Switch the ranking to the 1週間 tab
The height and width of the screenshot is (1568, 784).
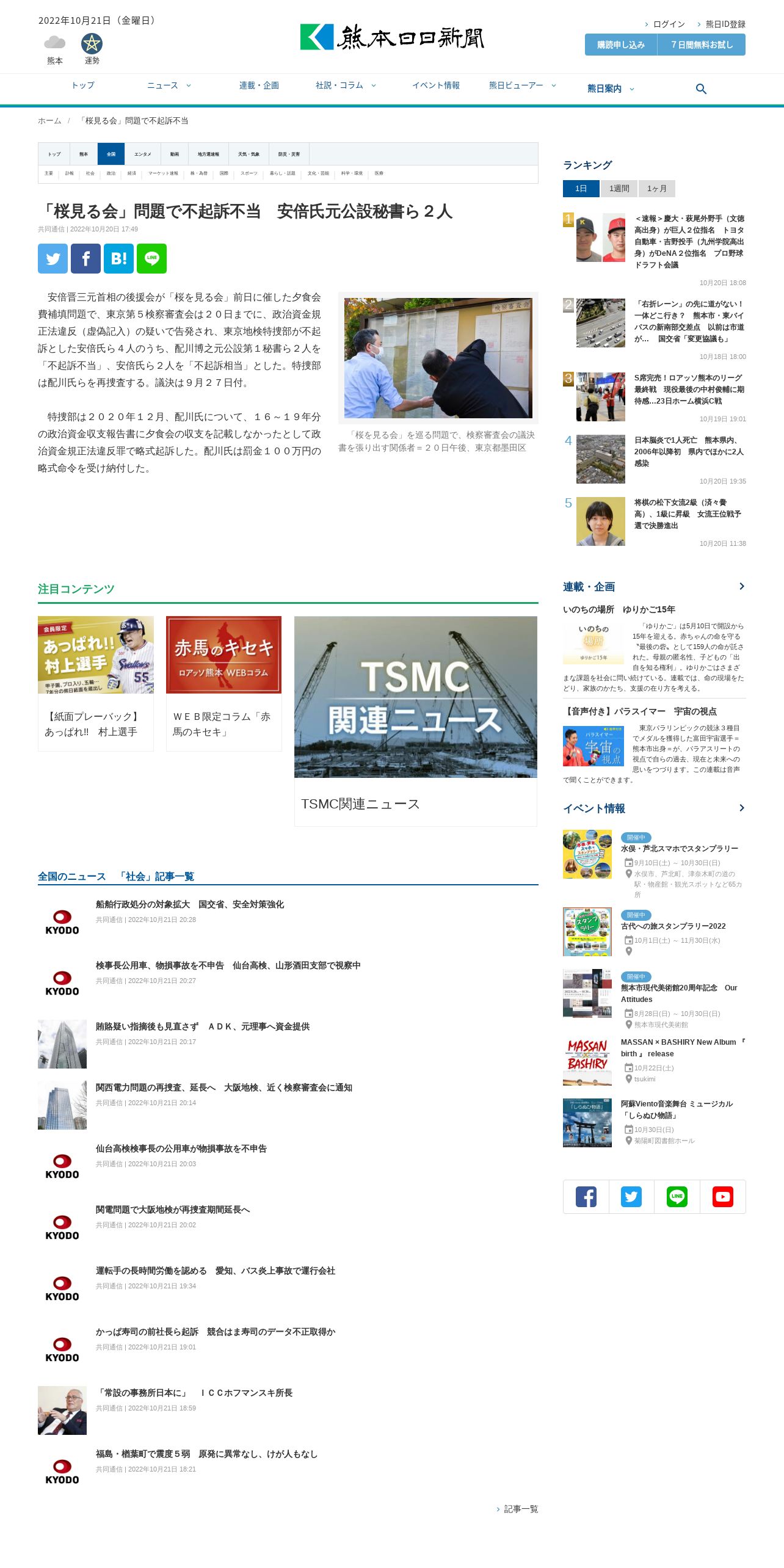(619, 189)
